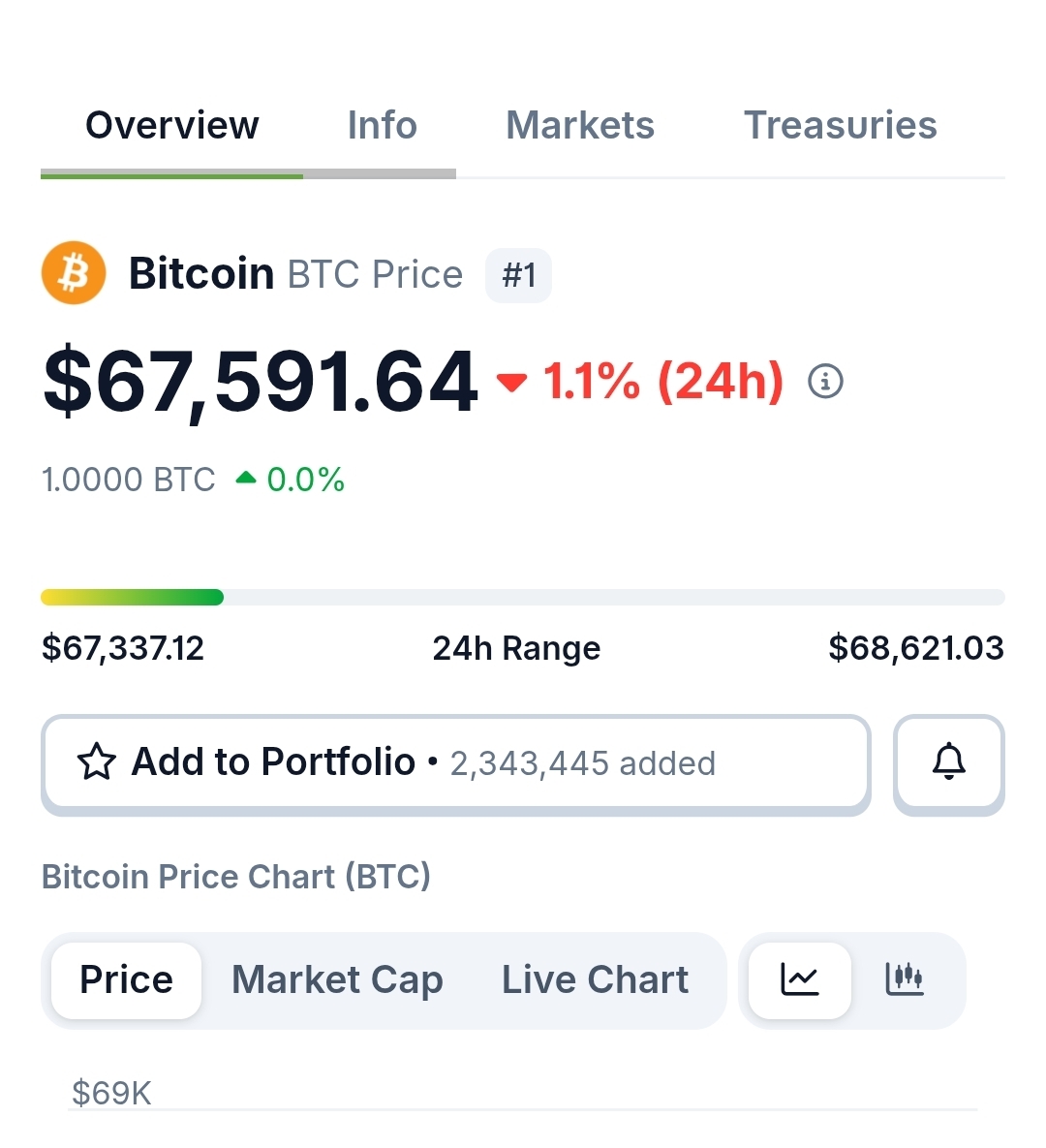Screen dimensions: 1046x1148
Task: Go to the Treasuries tab
Action: click(x=840, y=126)
